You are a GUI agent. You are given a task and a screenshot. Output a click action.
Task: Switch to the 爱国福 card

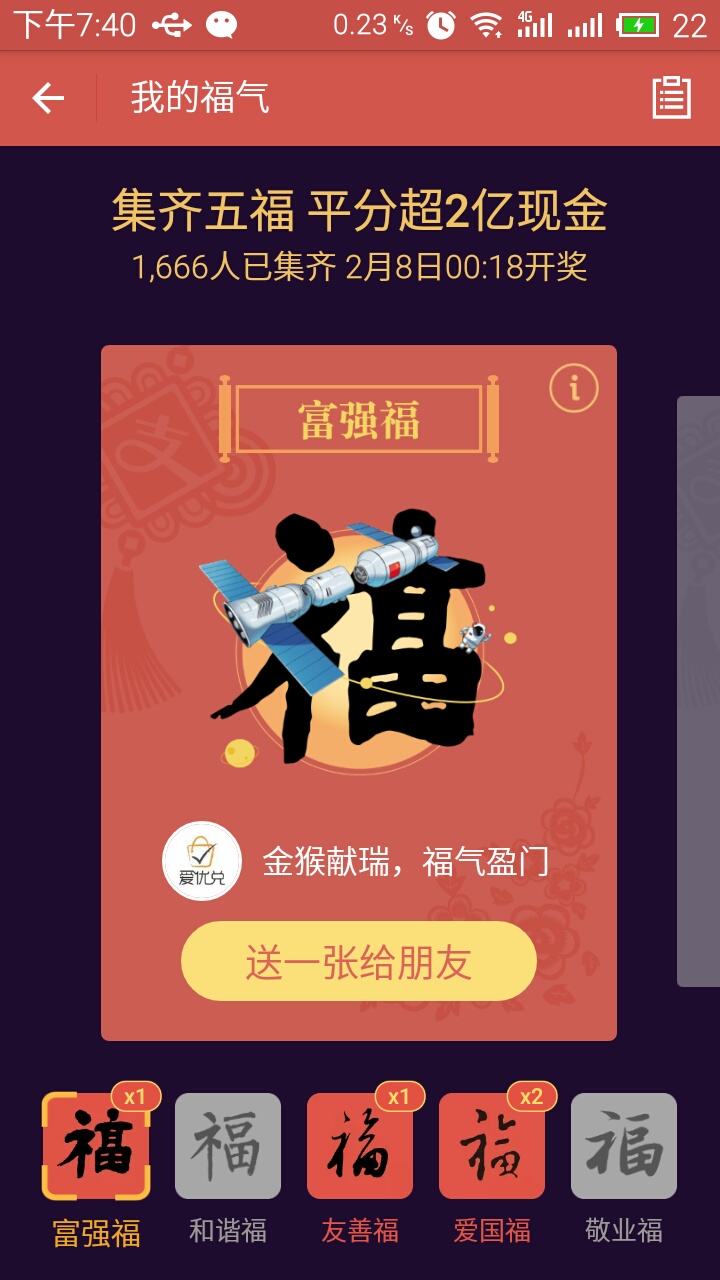(492, 1146)
